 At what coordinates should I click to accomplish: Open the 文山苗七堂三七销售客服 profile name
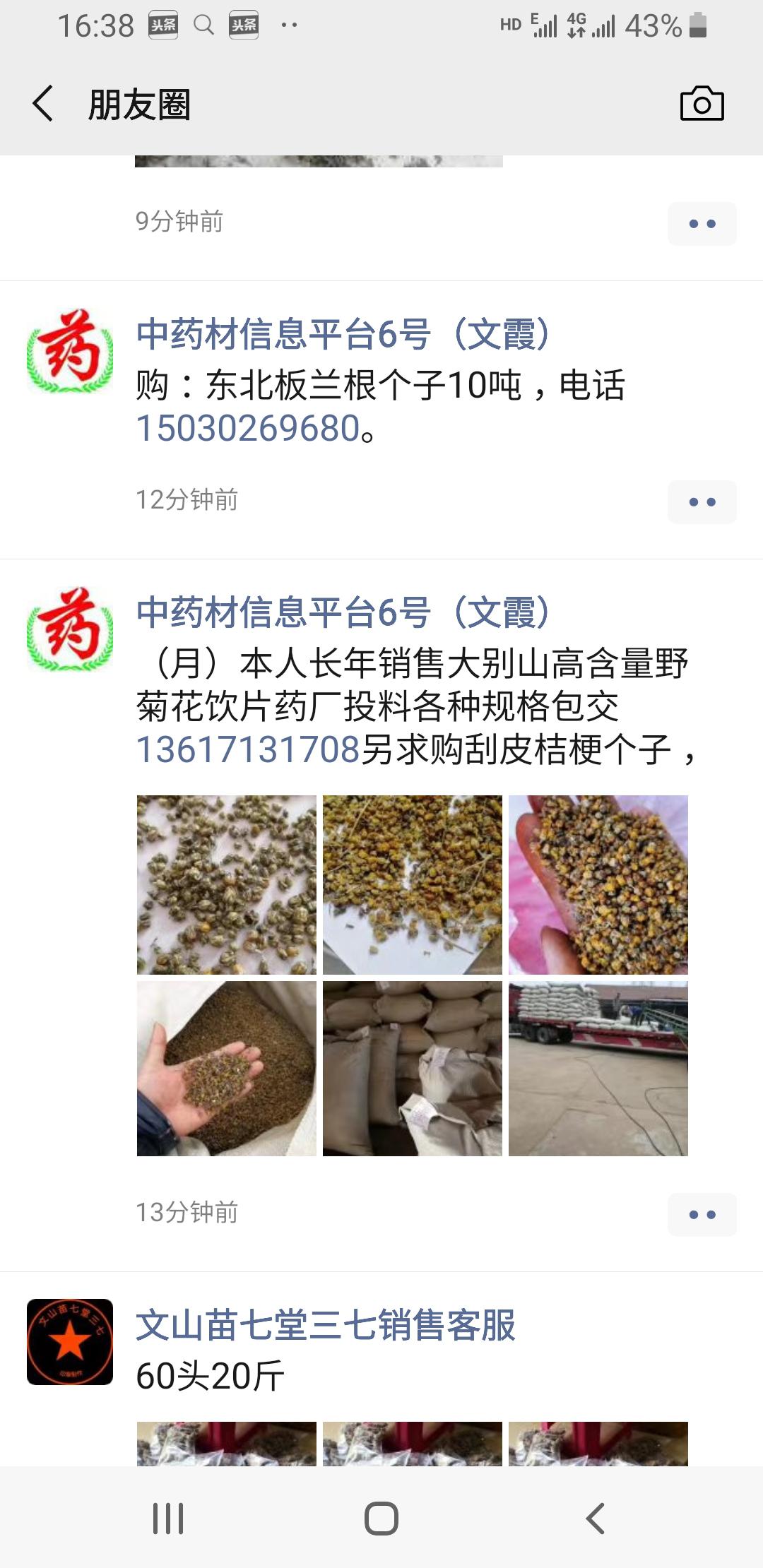[326, 1325]
